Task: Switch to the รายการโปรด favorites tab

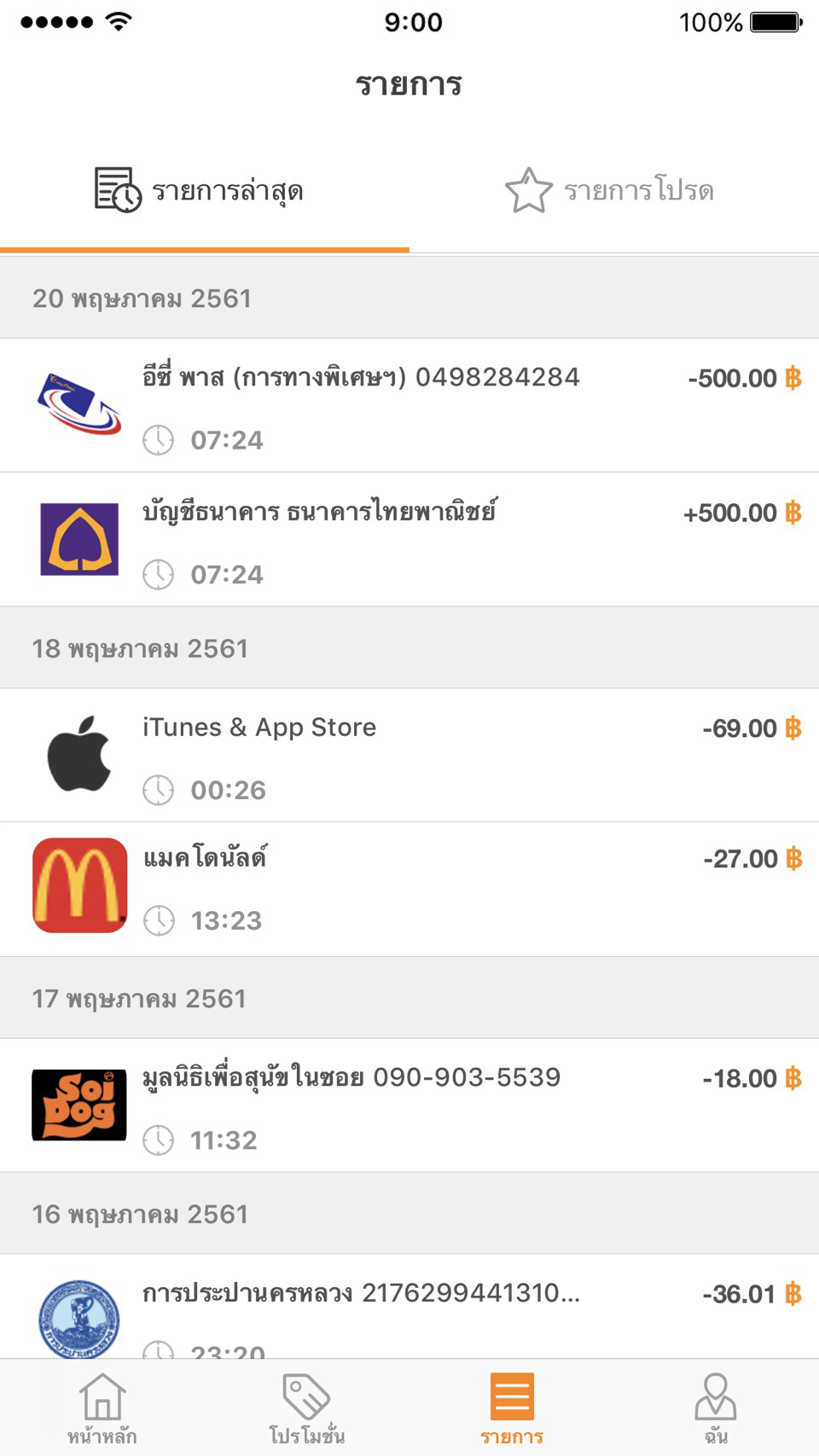Action: click(x=614, y=191)
